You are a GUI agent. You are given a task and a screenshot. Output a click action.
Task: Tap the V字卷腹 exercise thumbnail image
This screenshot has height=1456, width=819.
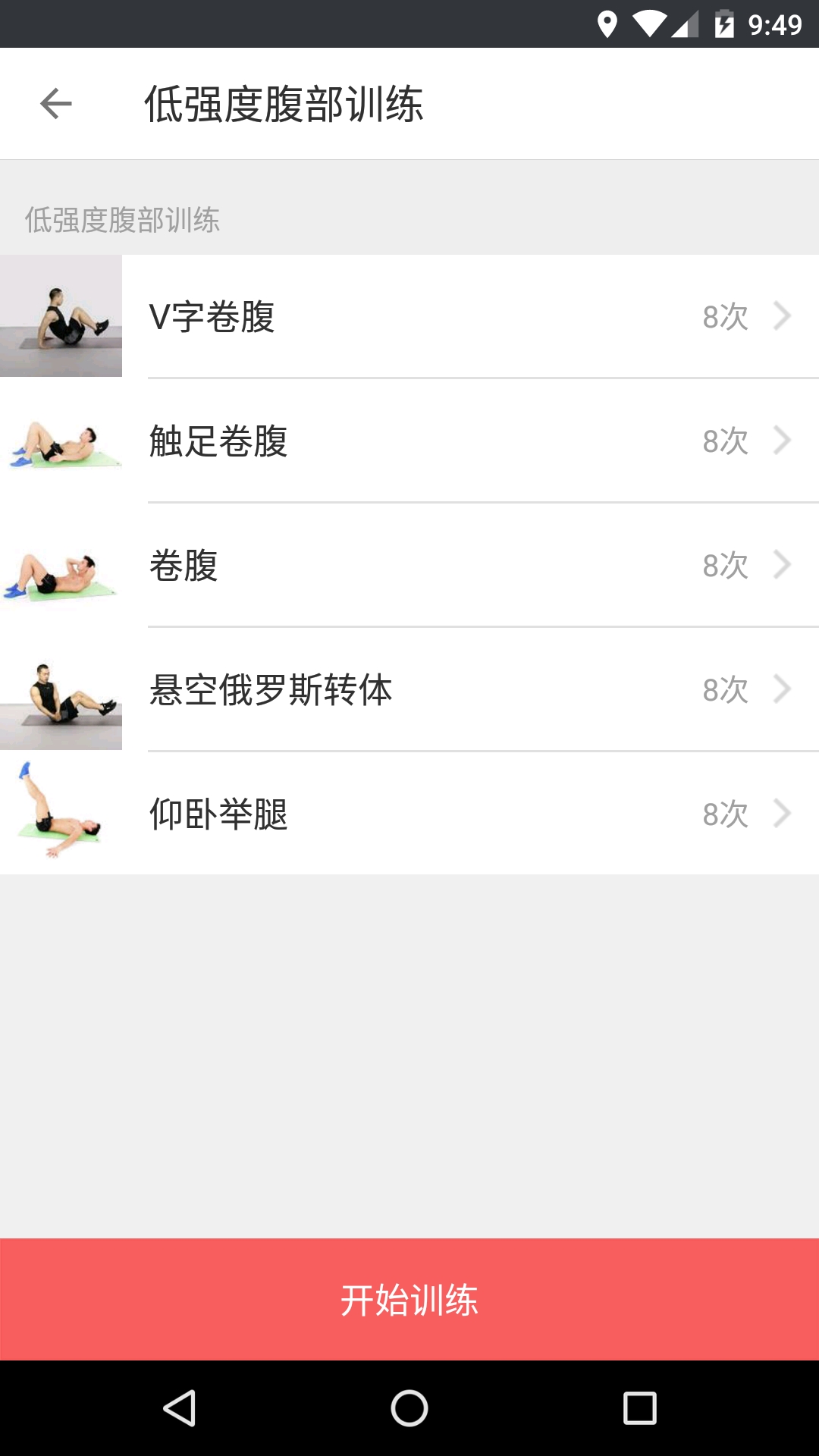coord(61,316)
